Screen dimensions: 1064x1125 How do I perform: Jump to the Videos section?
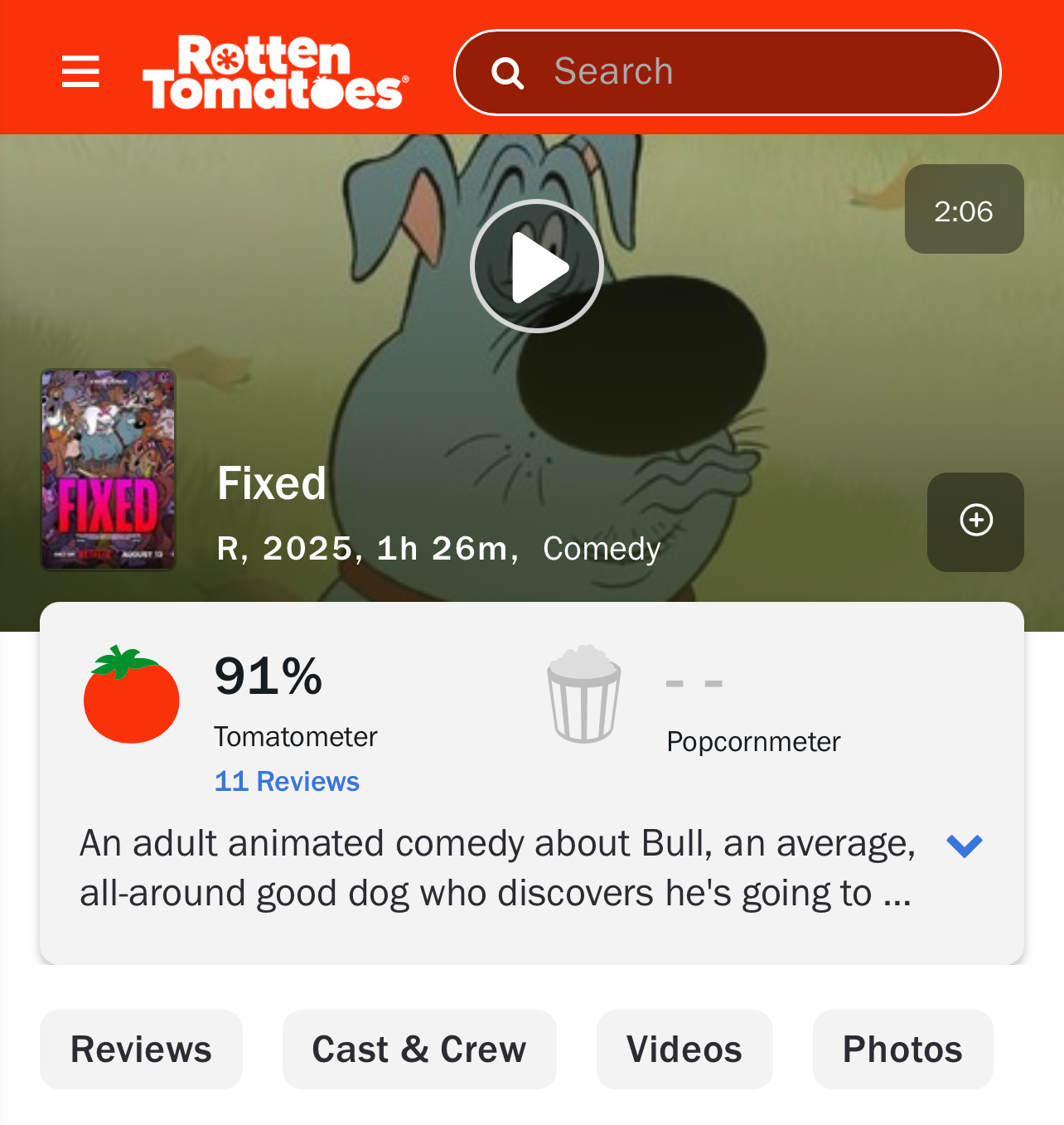(684, 1049)
